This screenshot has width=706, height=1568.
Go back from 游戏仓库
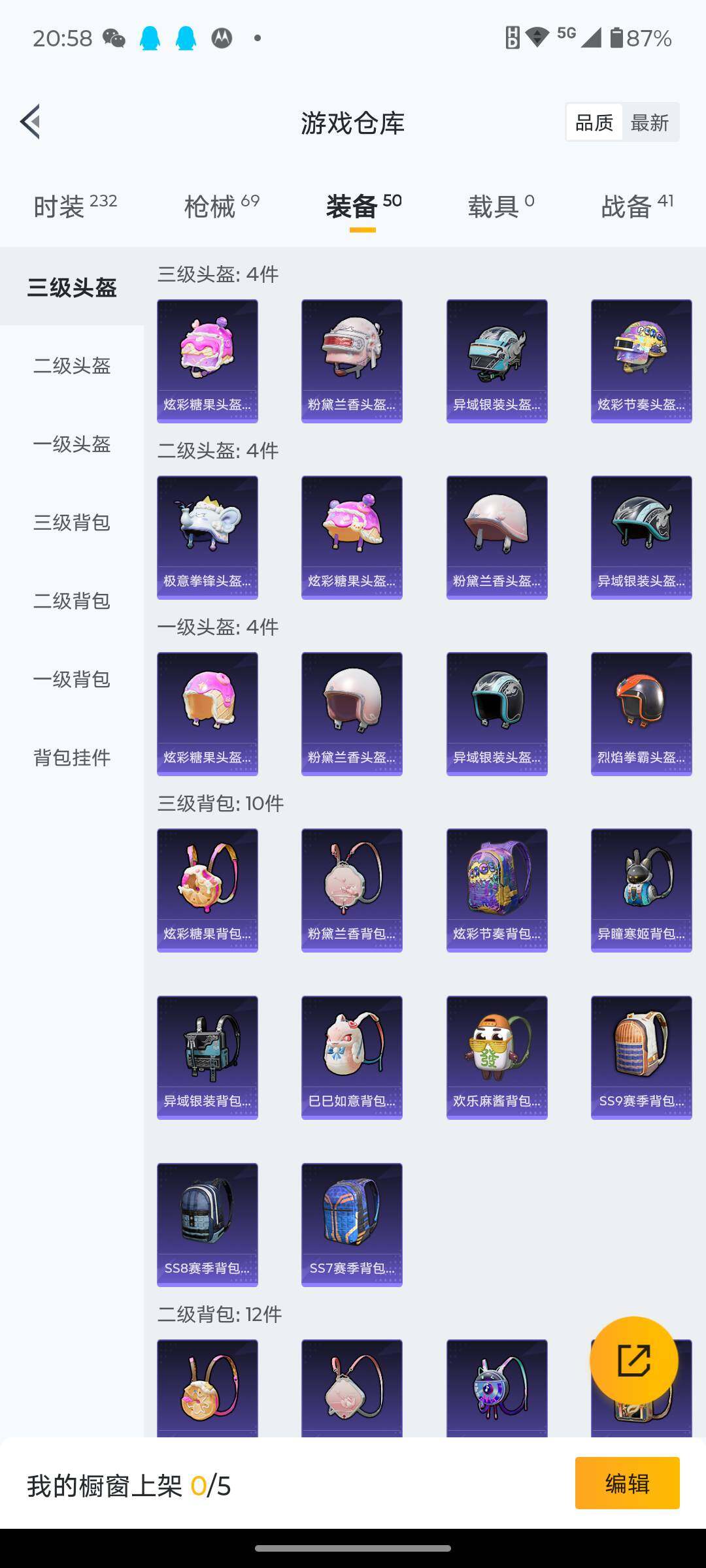tap(30, 122)
